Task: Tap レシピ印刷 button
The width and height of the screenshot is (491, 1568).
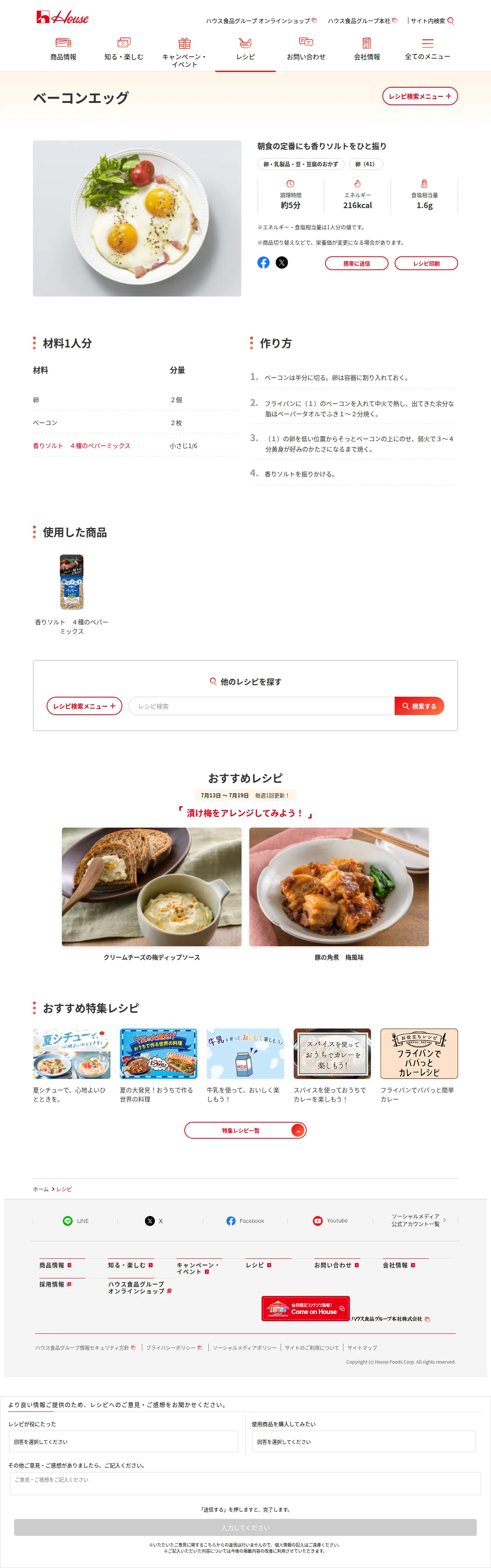Action: pos(426,263)
